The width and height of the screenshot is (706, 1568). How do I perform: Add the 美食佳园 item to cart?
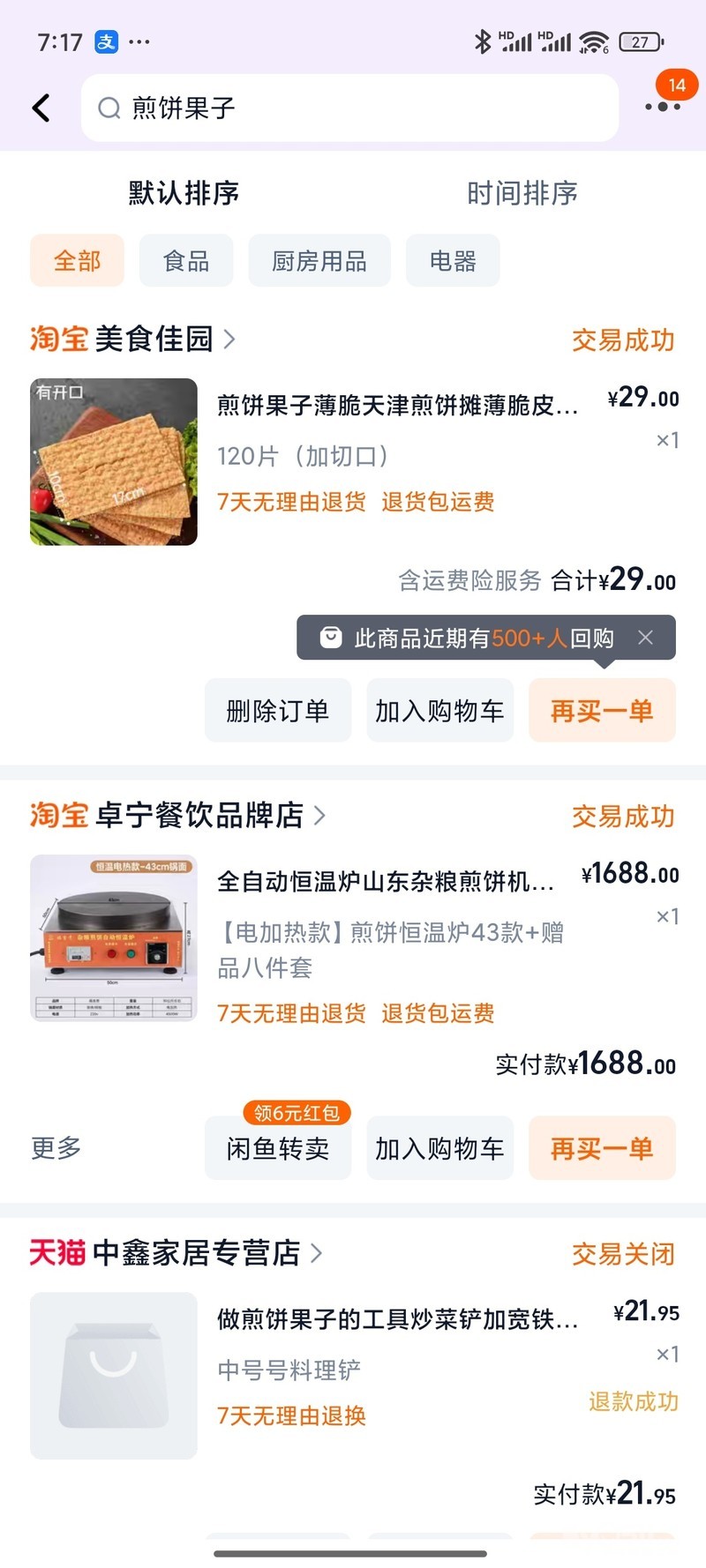pos(439,711)
